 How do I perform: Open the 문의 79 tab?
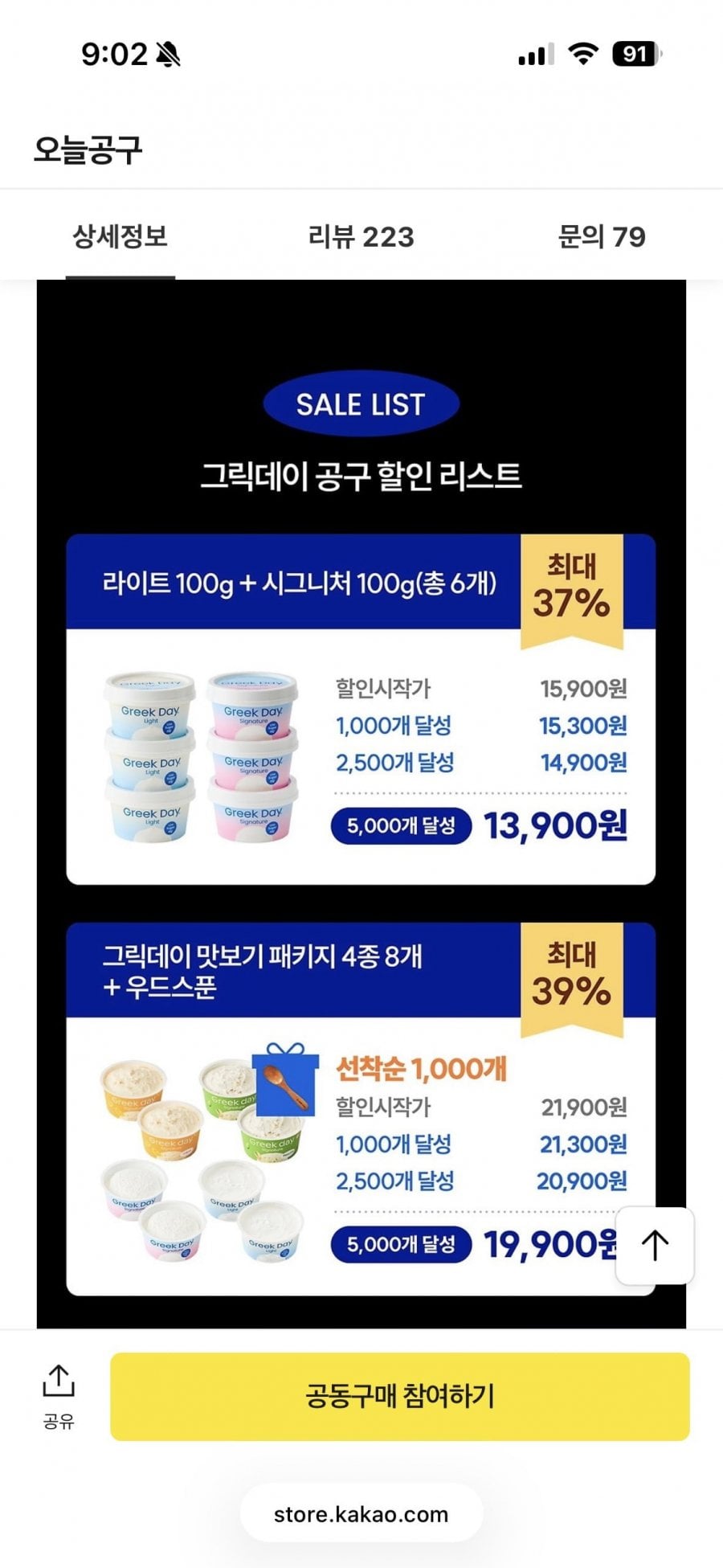tap(601, 237)
